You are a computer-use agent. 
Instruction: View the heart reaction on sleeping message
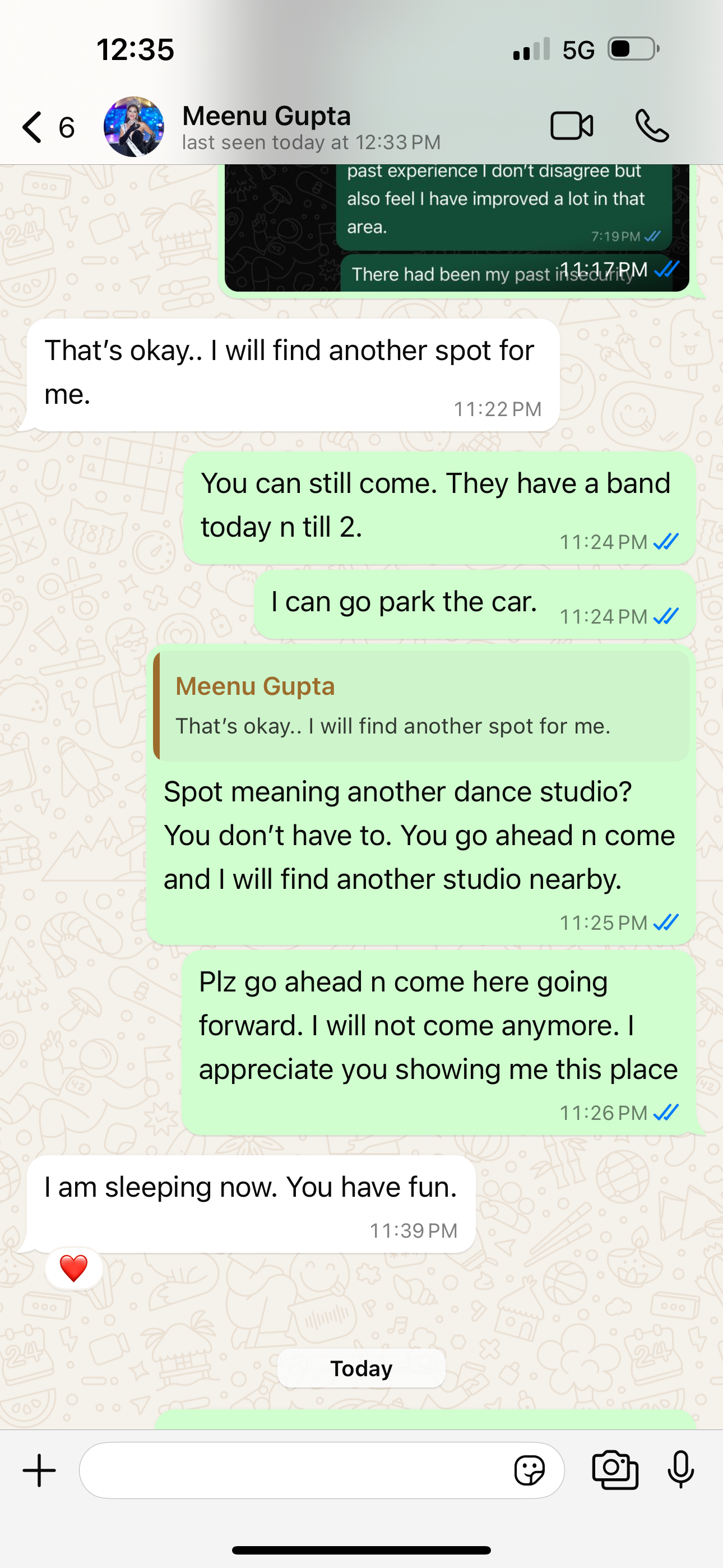73,1269
